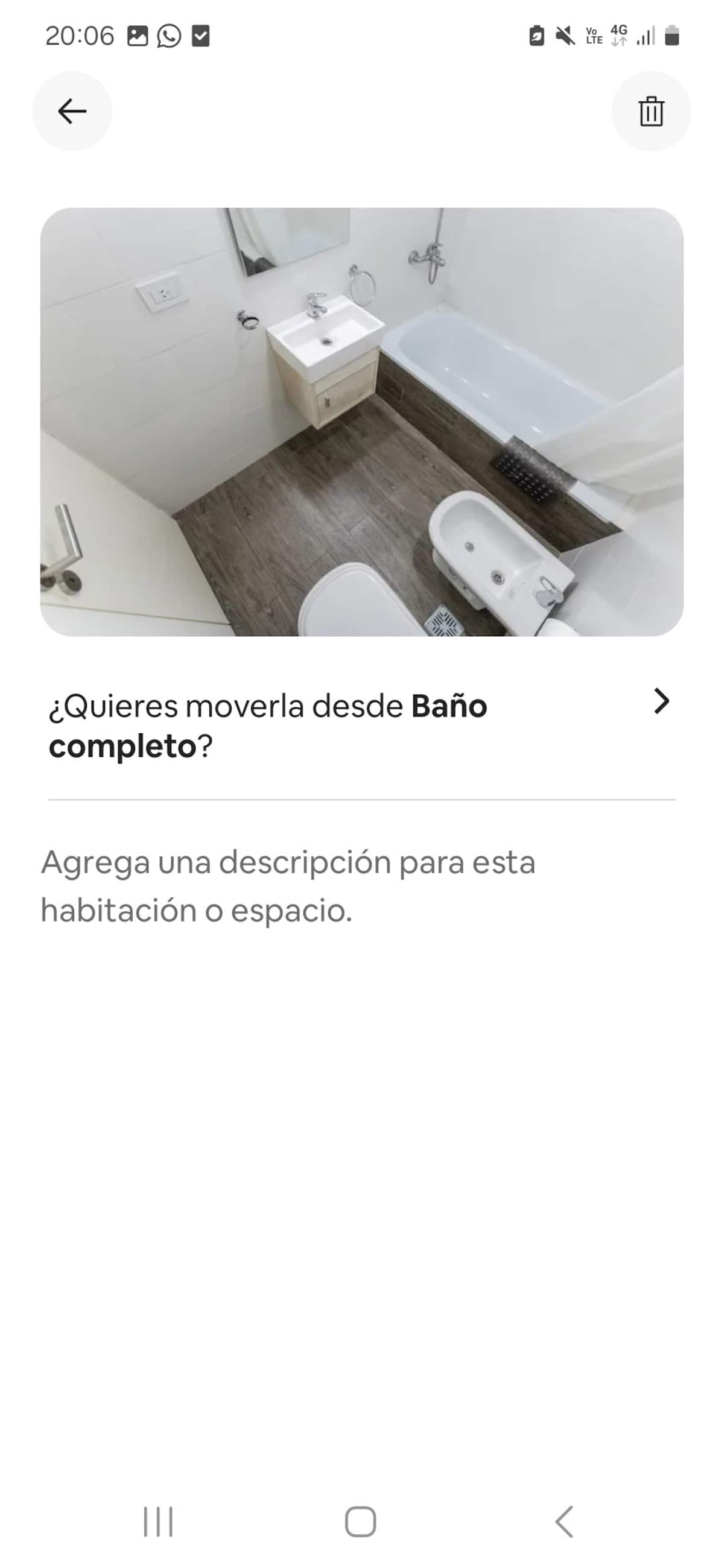Open the recent apps view
Image resolution: width=724 pixels, height=1568 pixels.
coord(158,1521)
